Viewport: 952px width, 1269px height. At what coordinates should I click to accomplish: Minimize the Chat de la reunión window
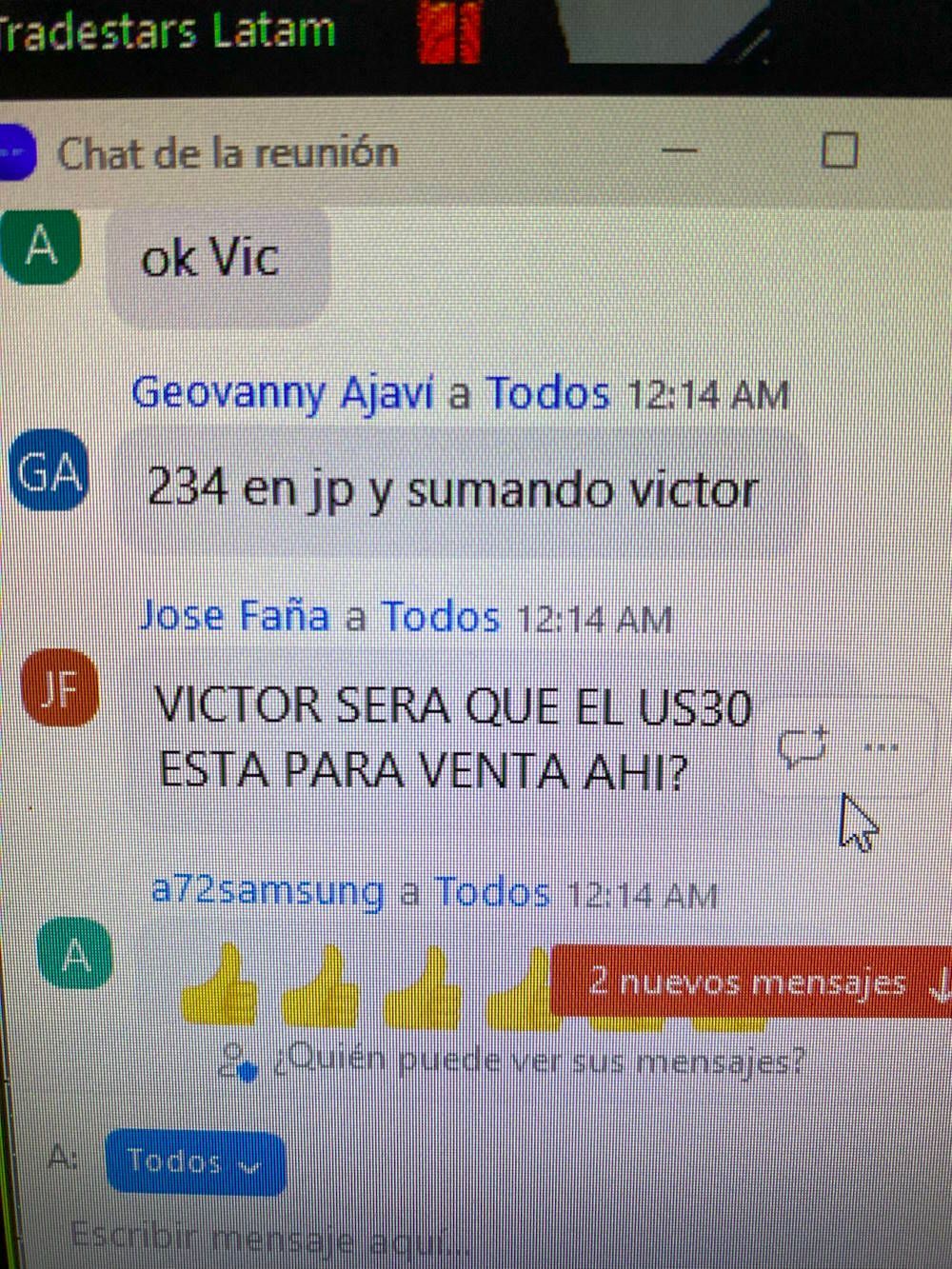point(680,151)
